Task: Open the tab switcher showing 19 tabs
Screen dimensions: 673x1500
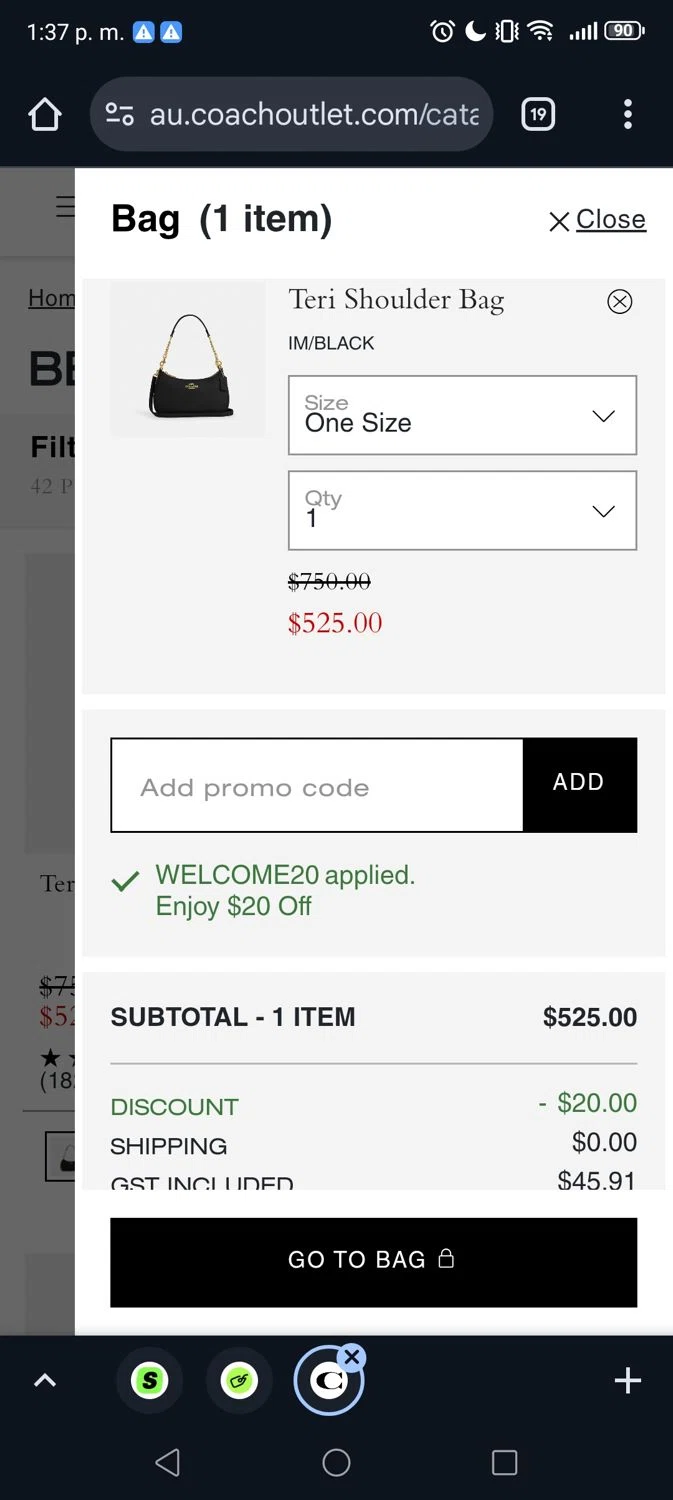Action: [x=538, y=115]
